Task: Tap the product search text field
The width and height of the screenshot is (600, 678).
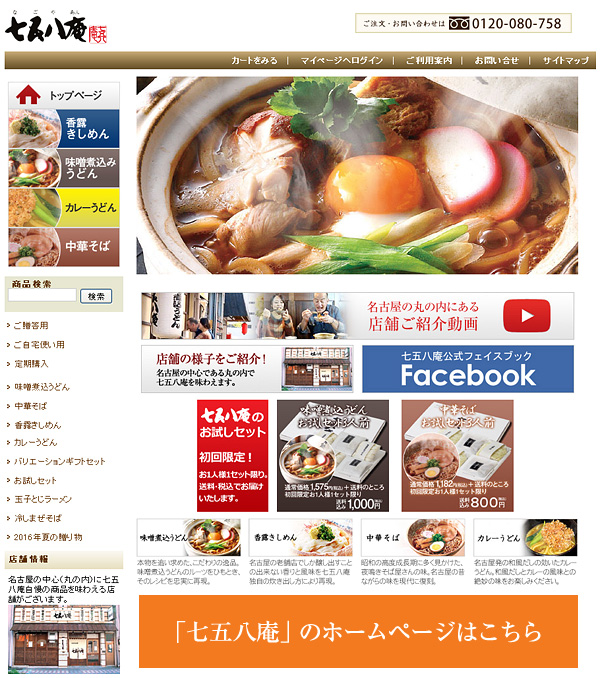Action: point(42,296)
